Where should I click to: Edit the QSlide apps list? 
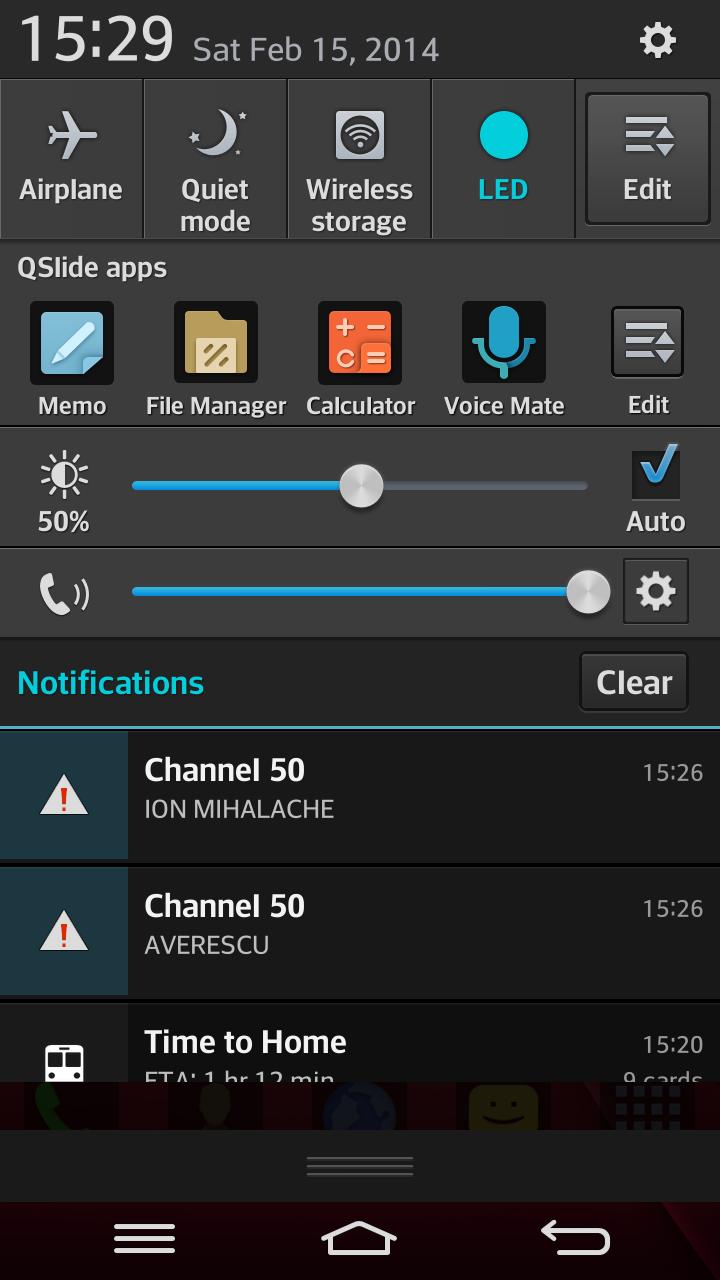tap(647, 360)
